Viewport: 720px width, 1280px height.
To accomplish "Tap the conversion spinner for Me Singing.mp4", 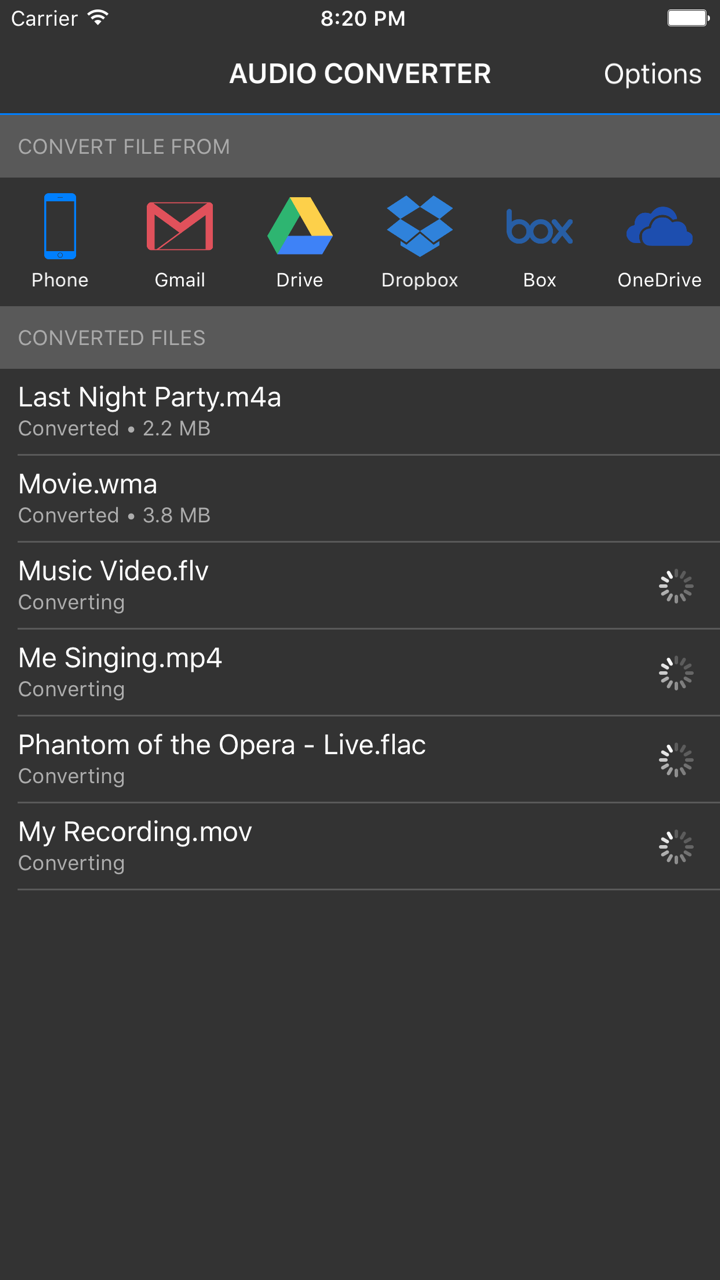I will [x=676, y=672].
